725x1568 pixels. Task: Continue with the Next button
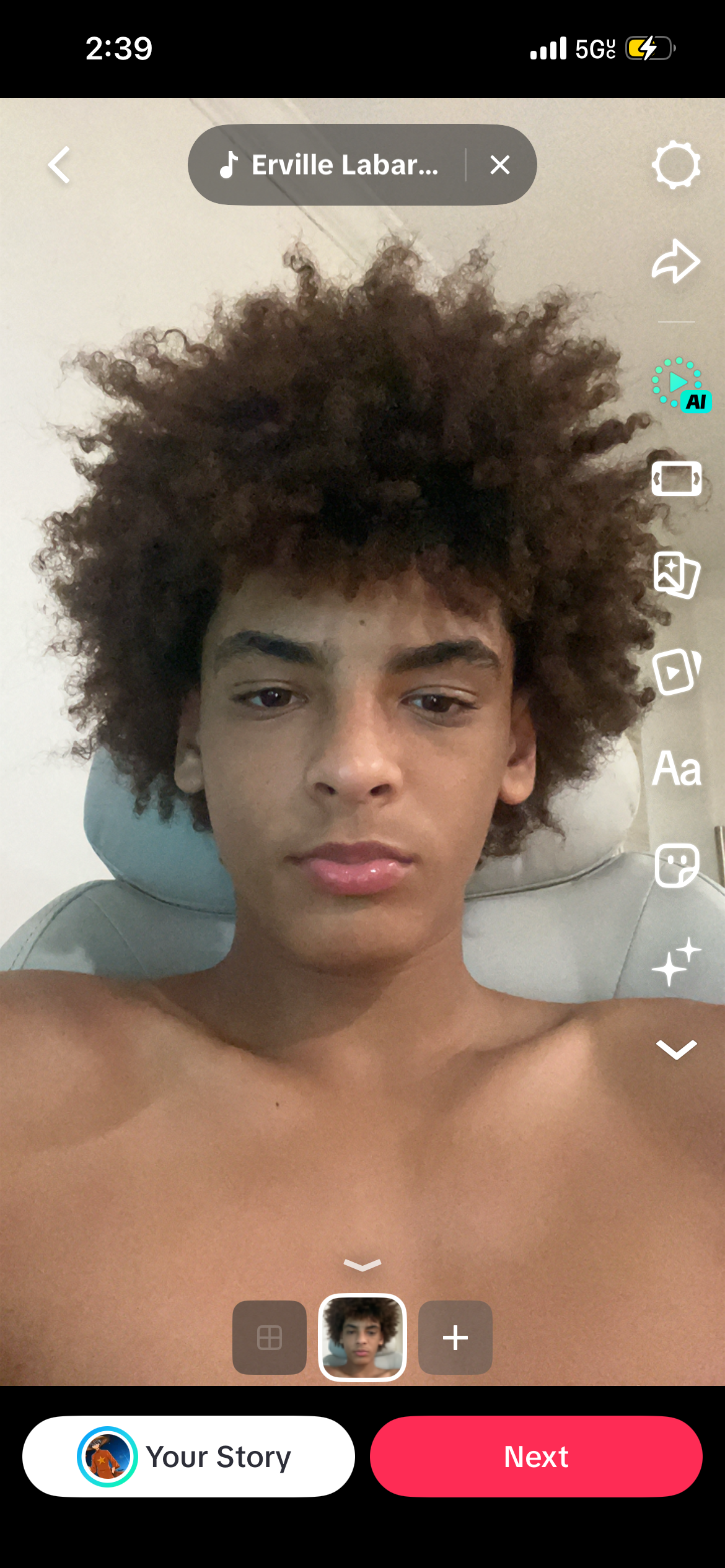[x=536, y=1457]
